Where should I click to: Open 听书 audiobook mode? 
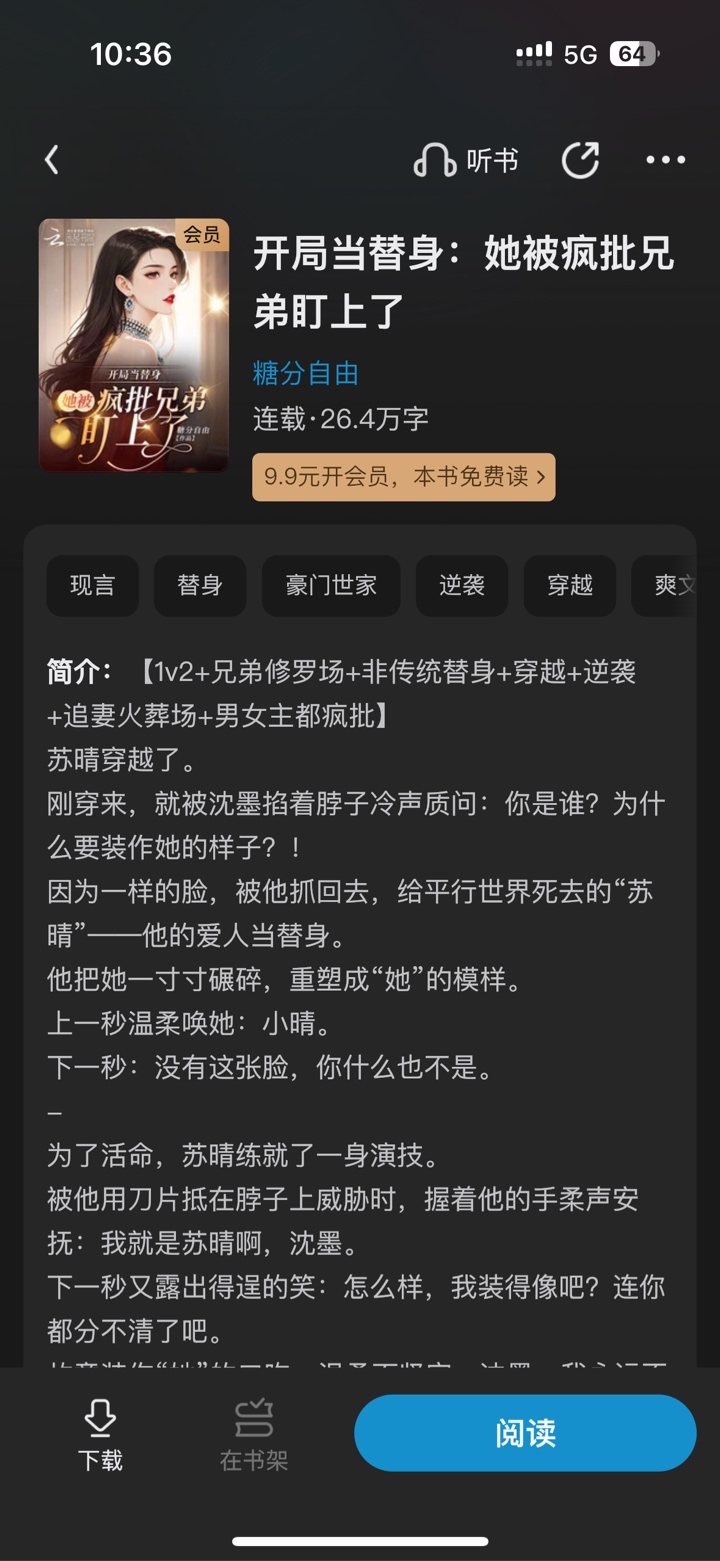(466, 160)
